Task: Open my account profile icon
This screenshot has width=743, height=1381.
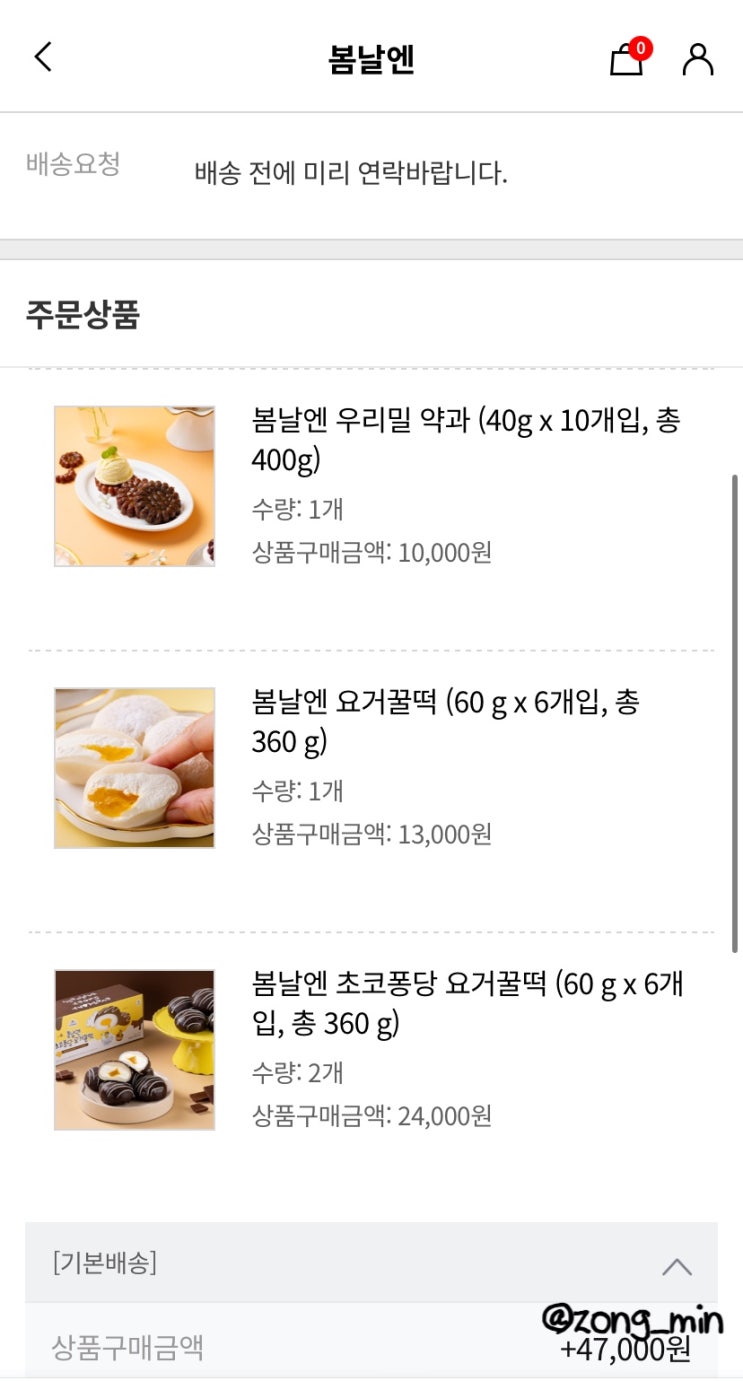Action: coord(698,59)
